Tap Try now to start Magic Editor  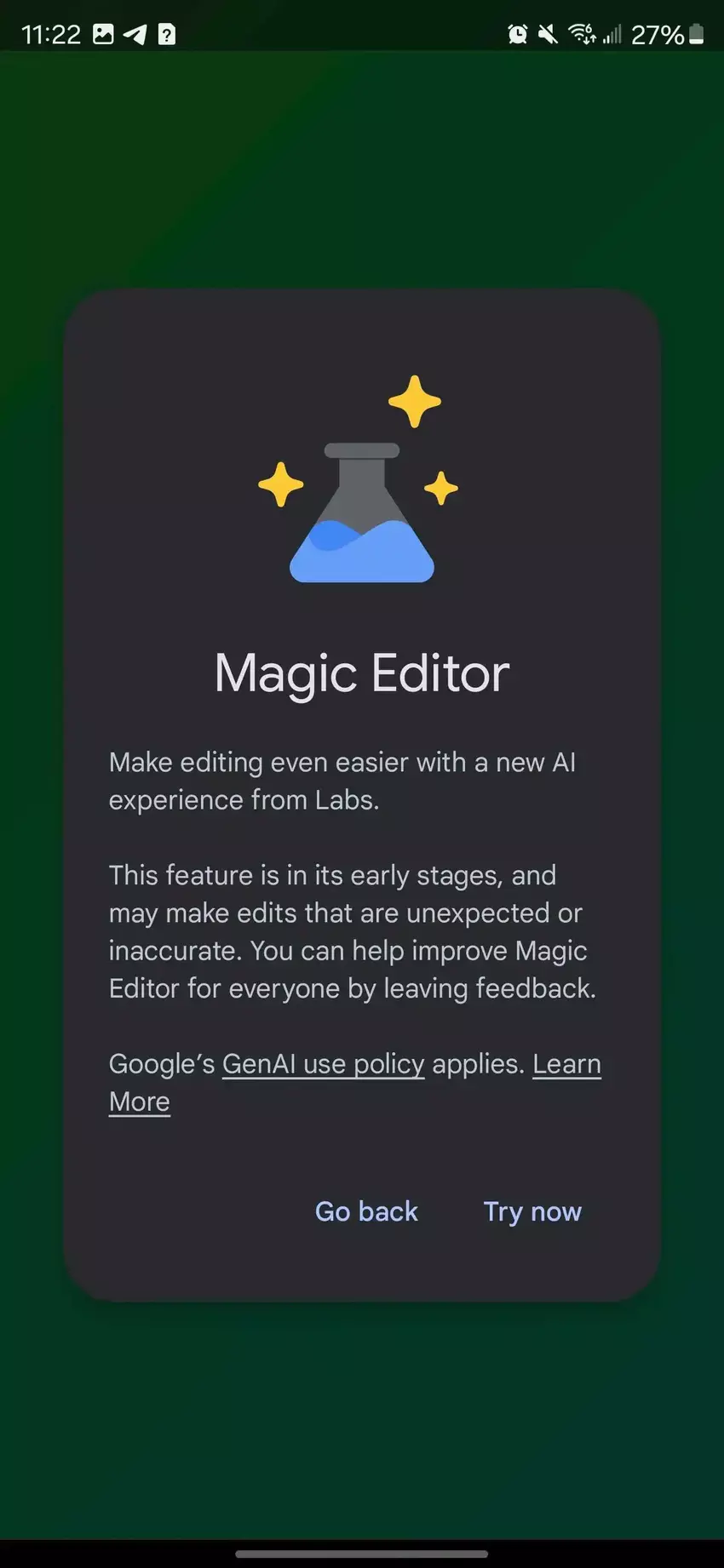point(532,1211)
